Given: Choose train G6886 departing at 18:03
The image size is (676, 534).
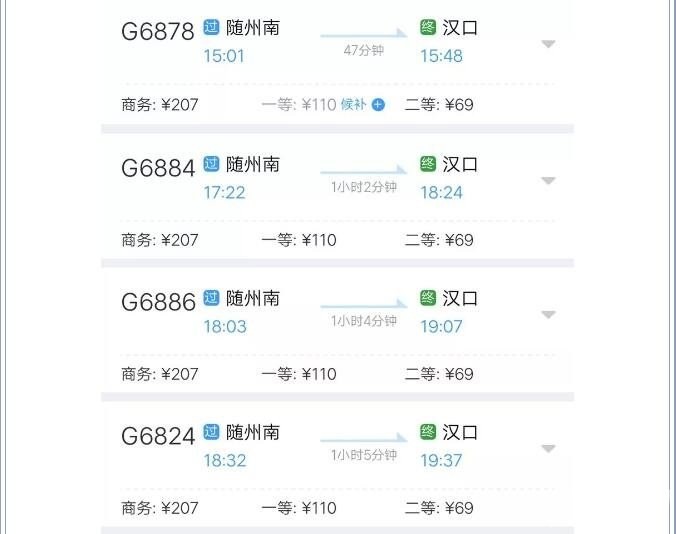Looking at the screenshot, I should [158, 302].
